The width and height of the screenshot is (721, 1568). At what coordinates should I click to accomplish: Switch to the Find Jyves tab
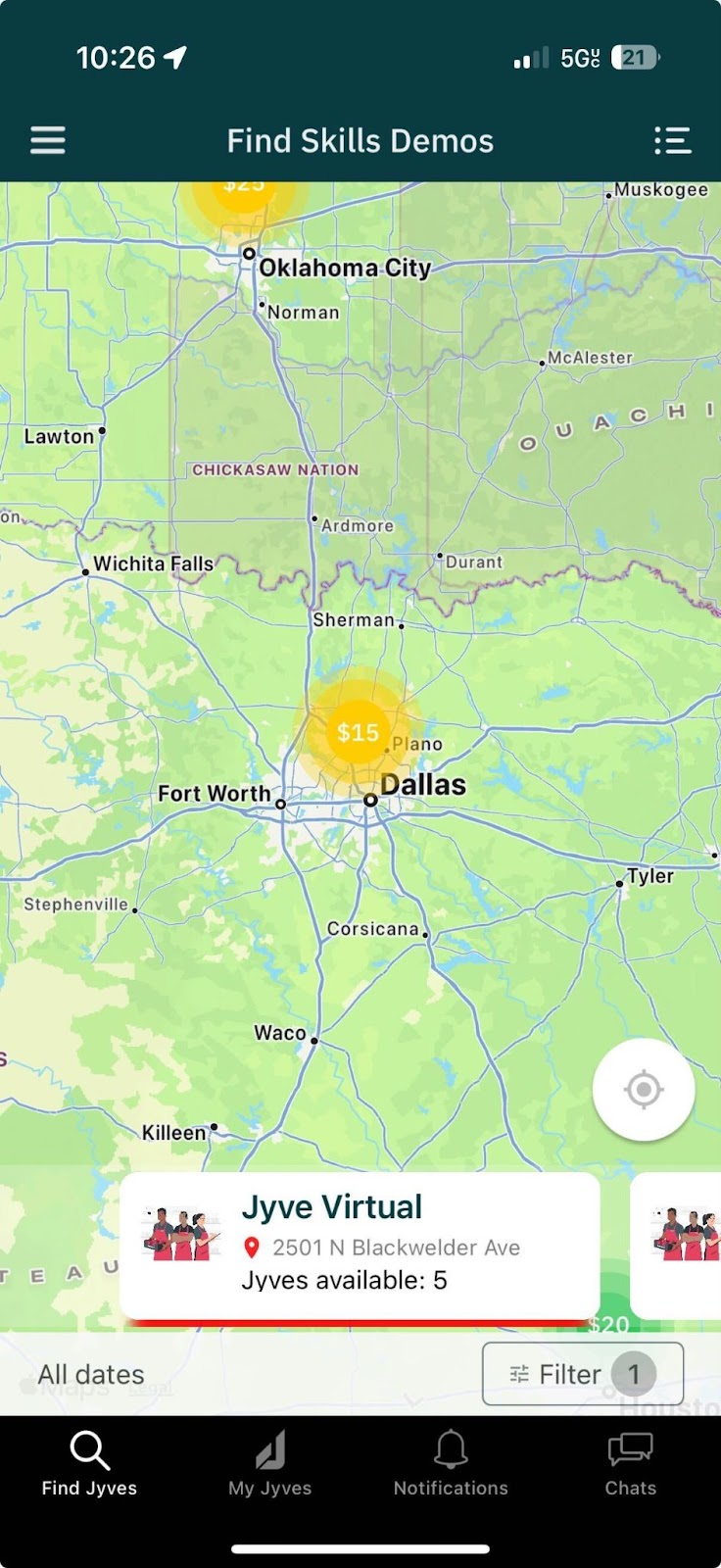pyautogui.click(x=89, y=1464)
